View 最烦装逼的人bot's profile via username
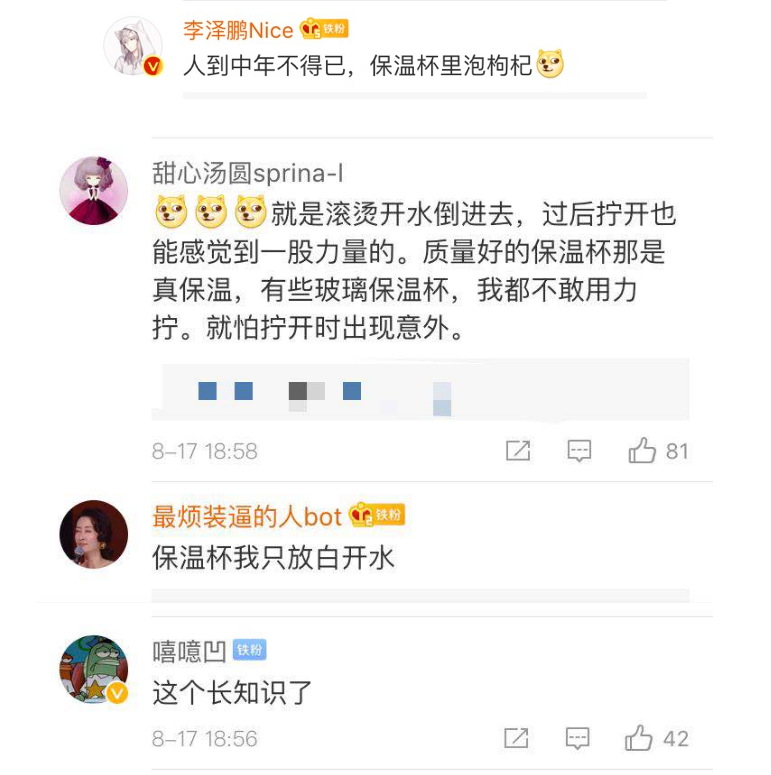 tap(247, 516)
